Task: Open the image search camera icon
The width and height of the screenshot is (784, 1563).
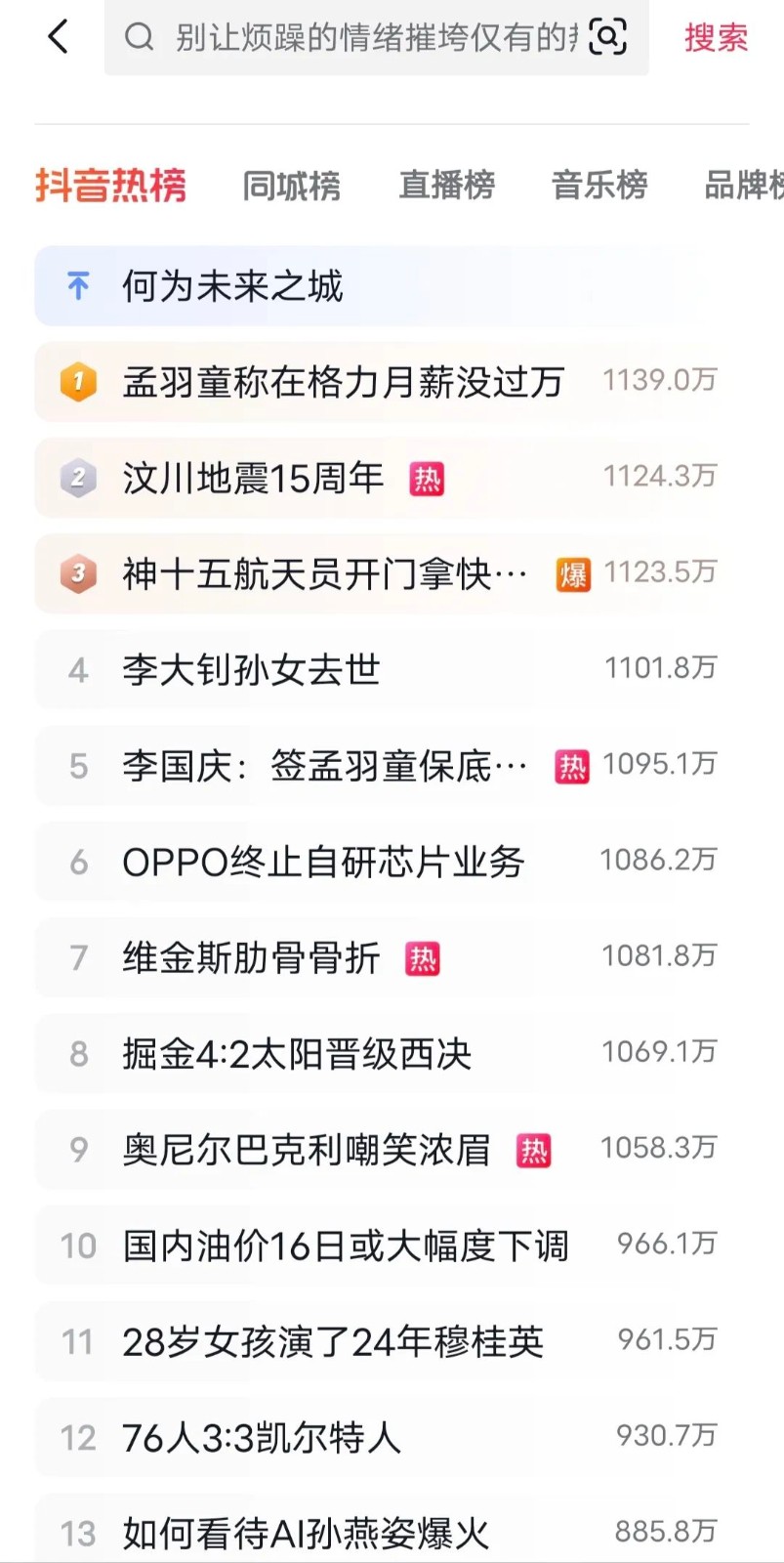Action: tap(608, 37)
